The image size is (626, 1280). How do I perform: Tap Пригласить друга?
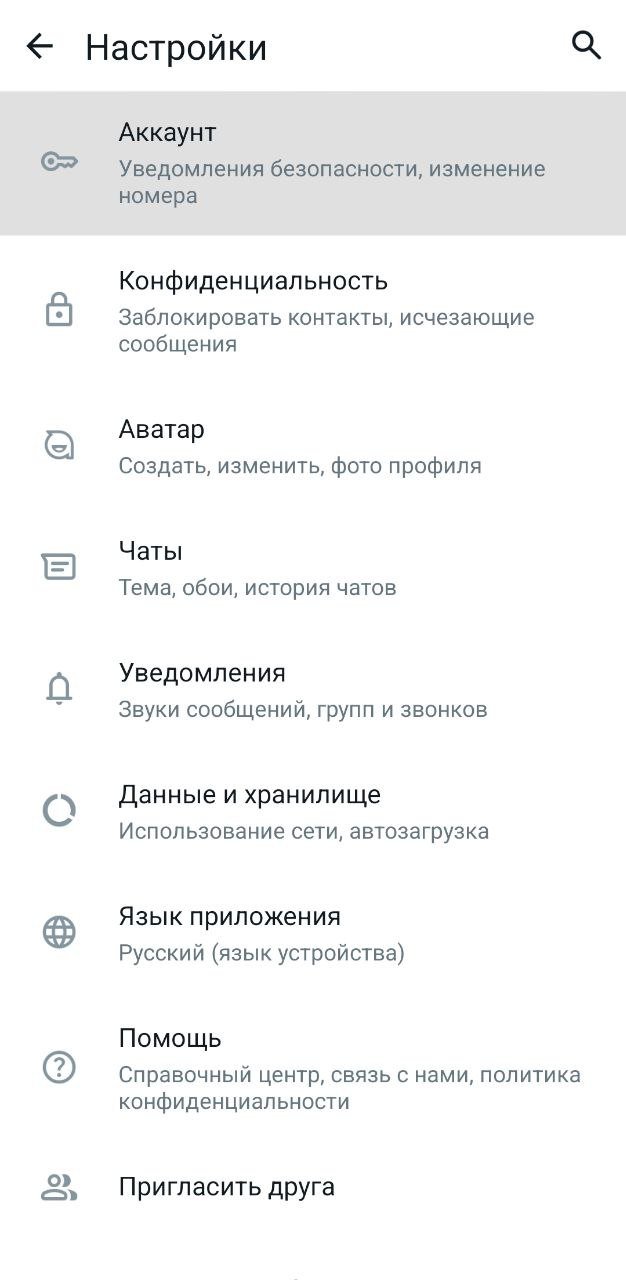(313, 1187)
